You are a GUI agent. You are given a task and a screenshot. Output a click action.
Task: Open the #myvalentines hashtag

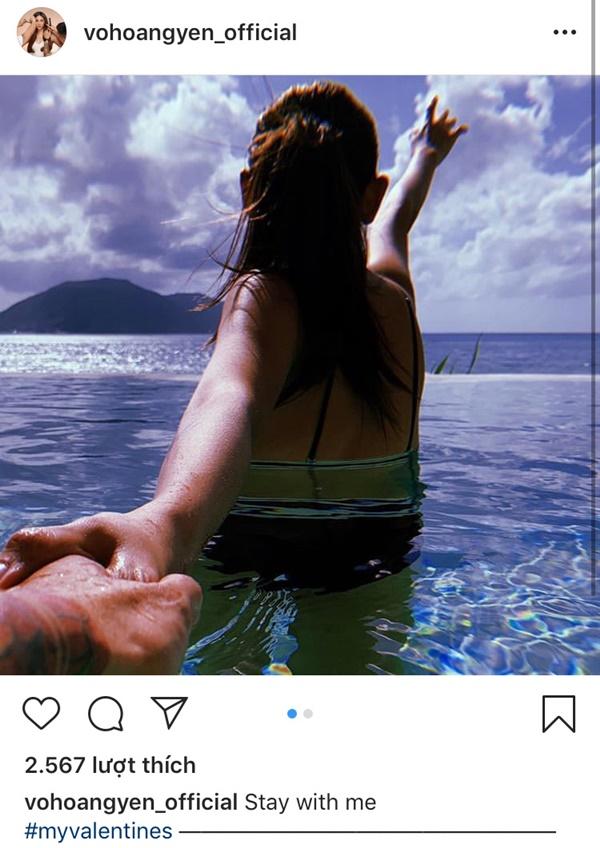pos(98,830)
